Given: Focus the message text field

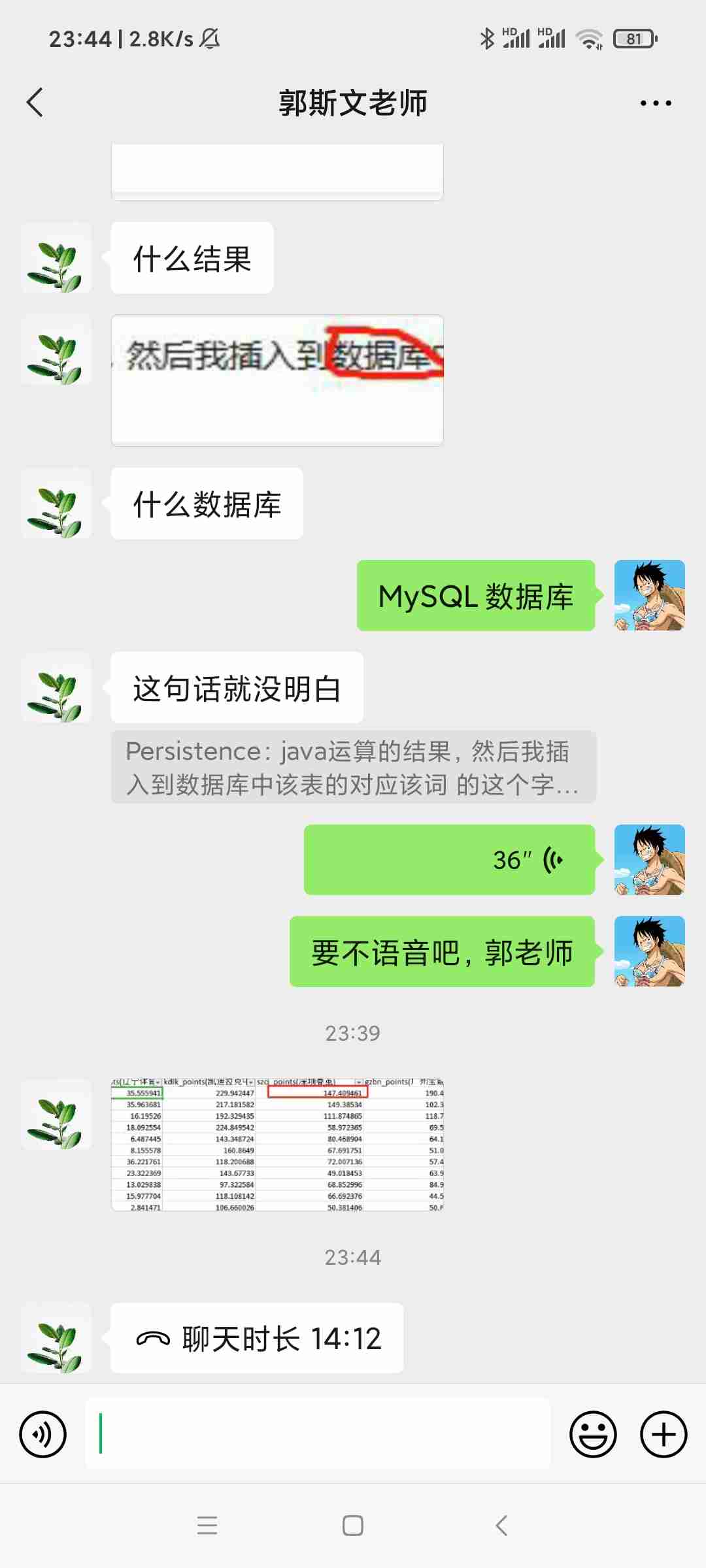Looking at the screenshot, I should 318,1435.
